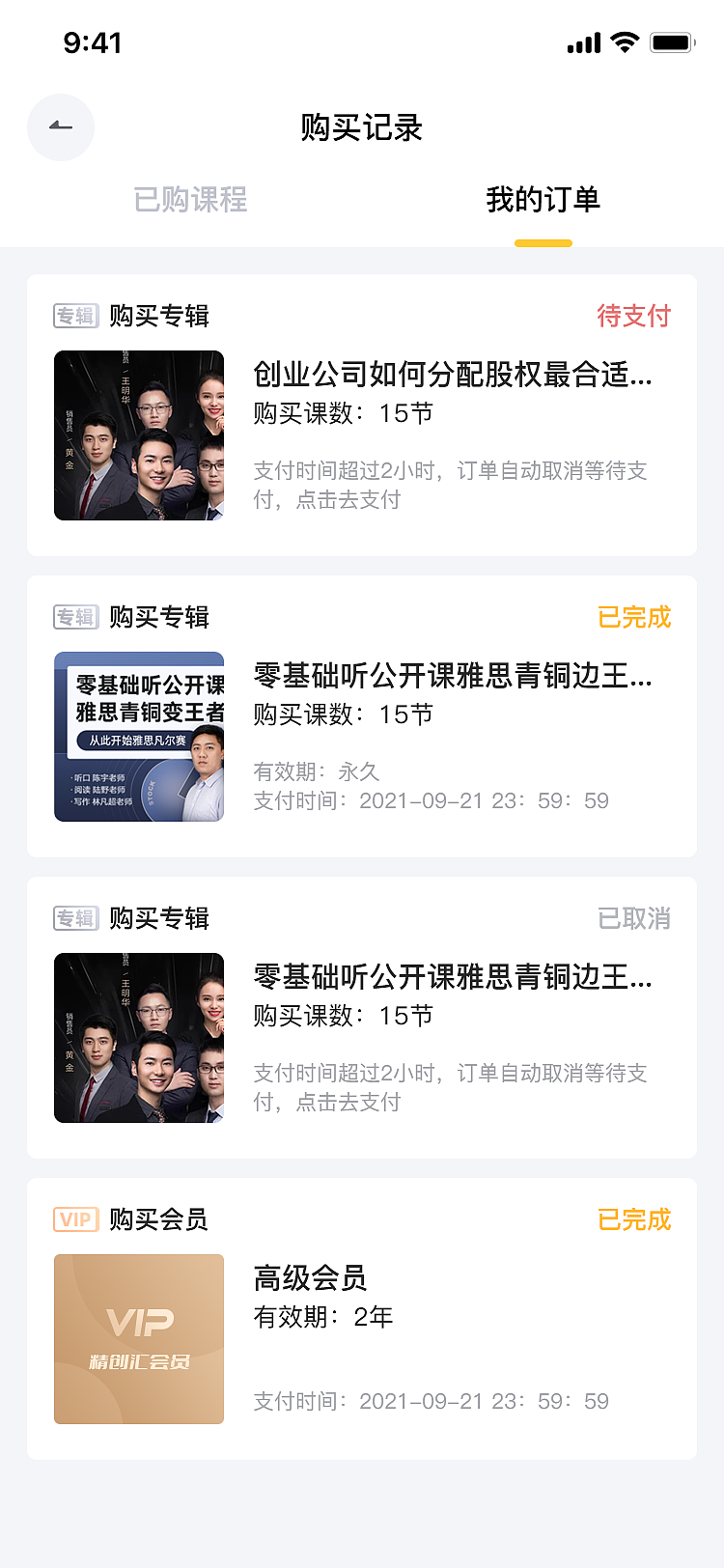Viewport: 724px width, 1568px height.
Task: Tap 待支付 on the pending order
Action: pyautogui.click(x=634, y=316)
